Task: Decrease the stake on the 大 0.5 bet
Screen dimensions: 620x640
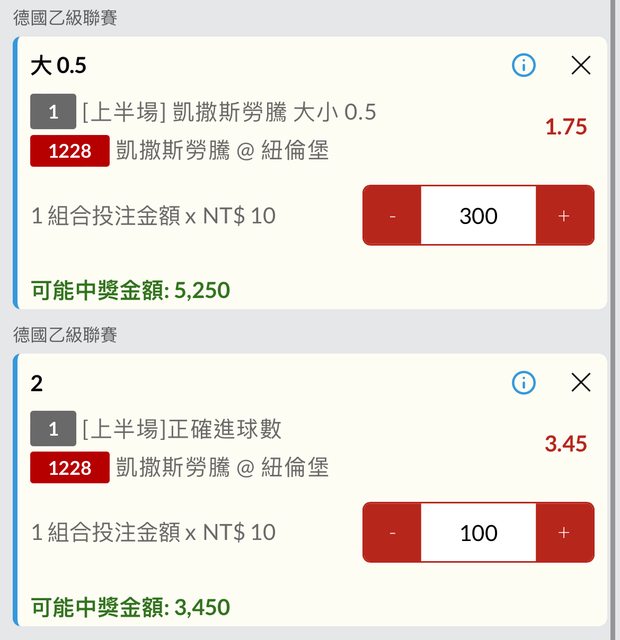Action: click(392, 216)
